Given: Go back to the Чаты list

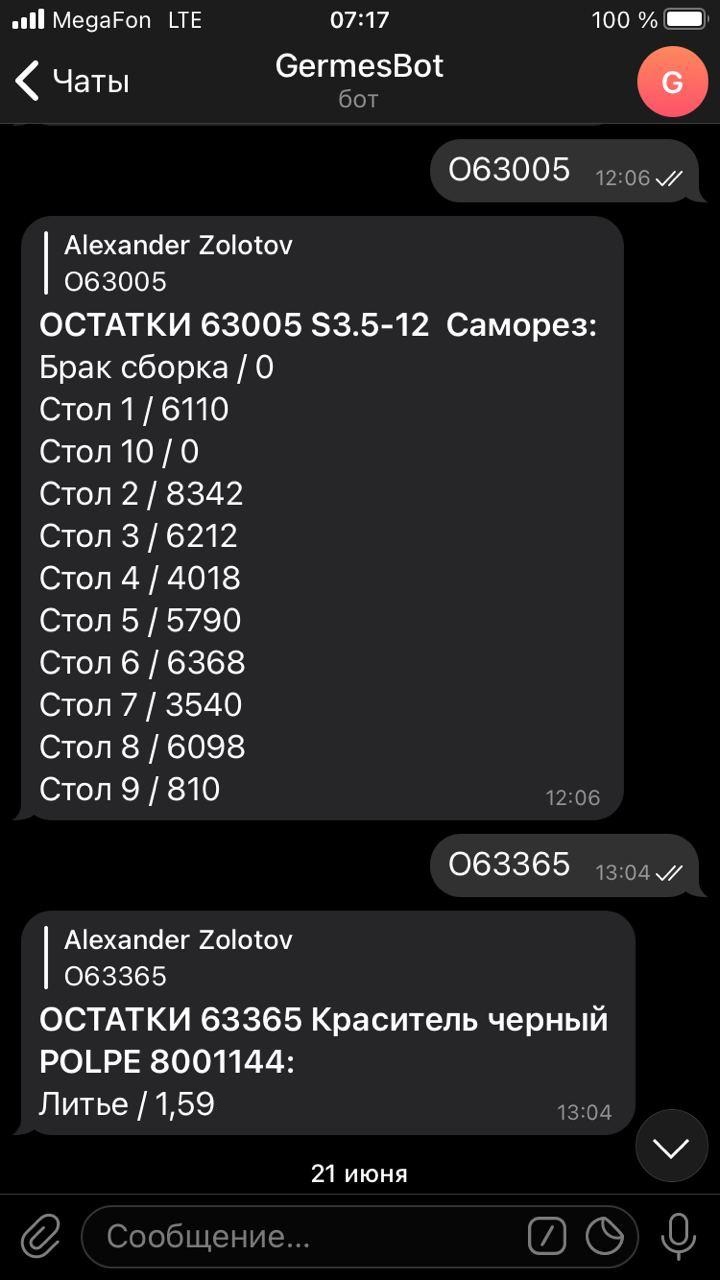Looking at the screenshot, I should pos(72,81).
